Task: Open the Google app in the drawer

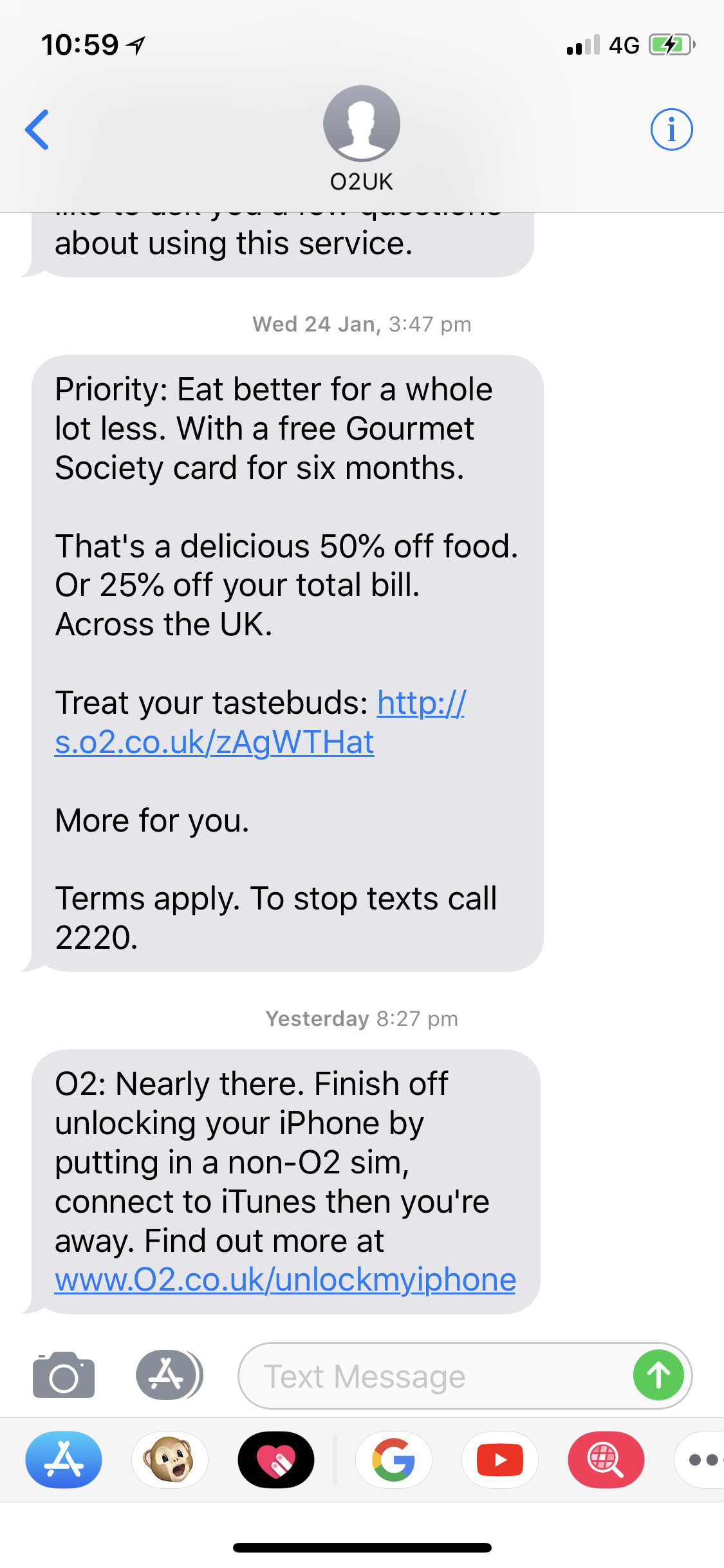Action: pos(394,1460)
